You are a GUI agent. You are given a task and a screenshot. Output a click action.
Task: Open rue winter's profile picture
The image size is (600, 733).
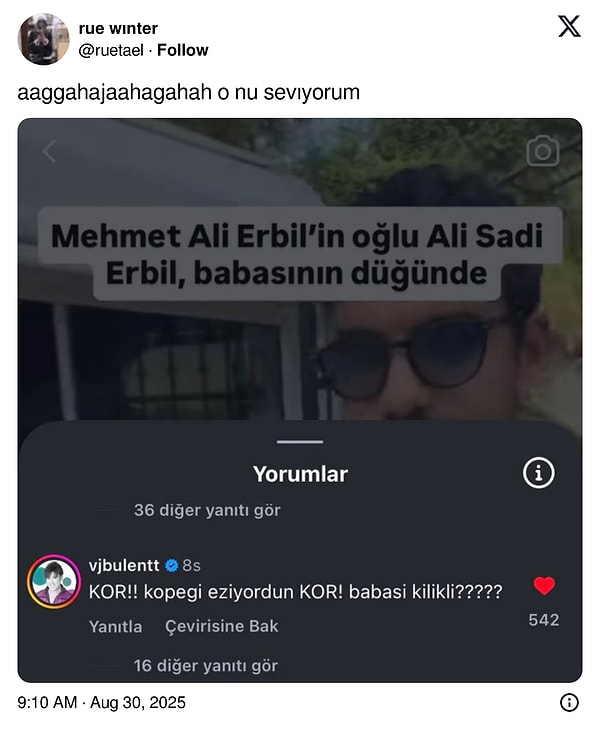coord(43,39)
